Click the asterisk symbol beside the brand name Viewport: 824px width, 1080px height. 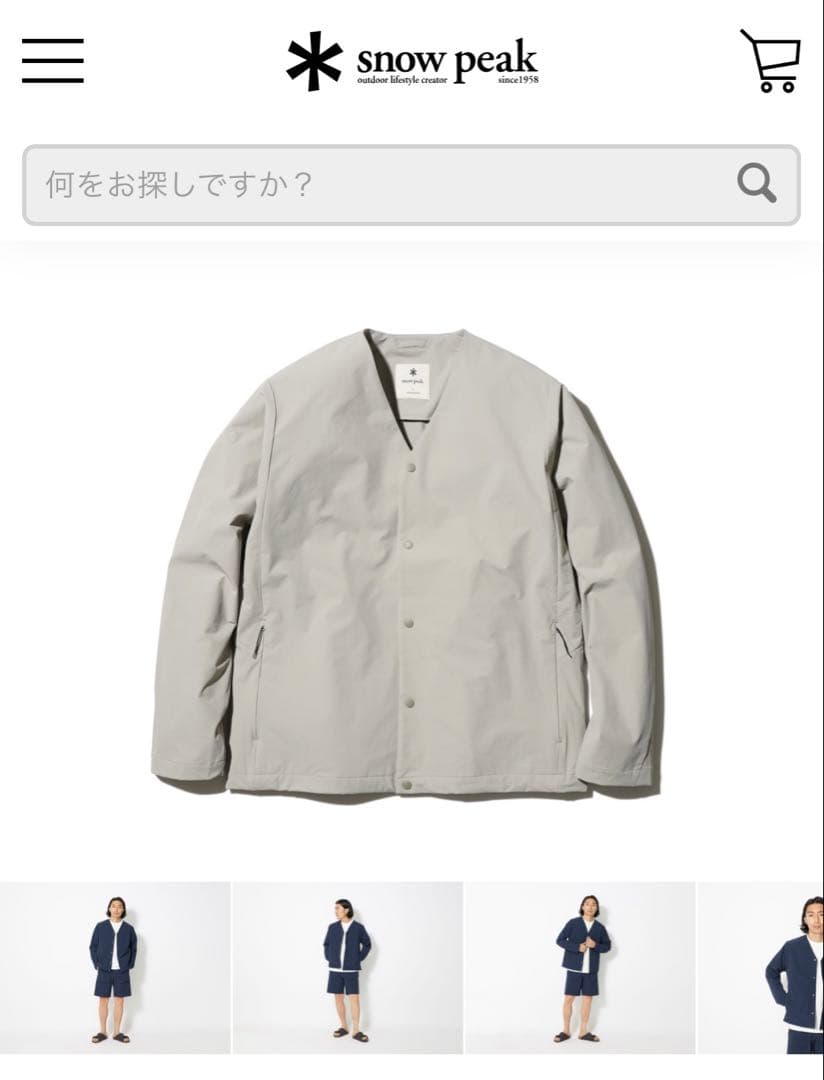point(314,63)
